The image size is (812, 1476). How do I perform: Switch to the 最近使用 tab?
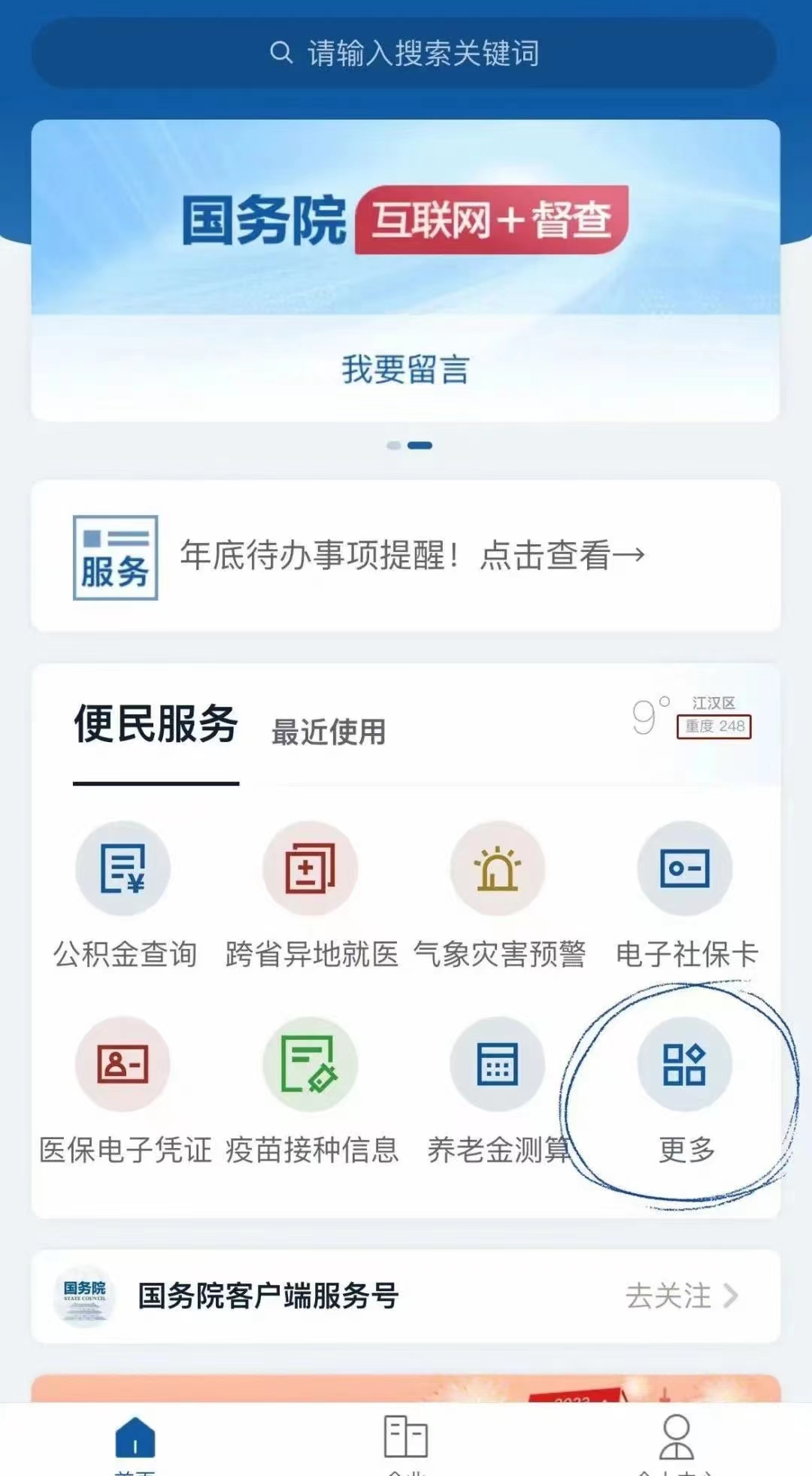[328, 732]
